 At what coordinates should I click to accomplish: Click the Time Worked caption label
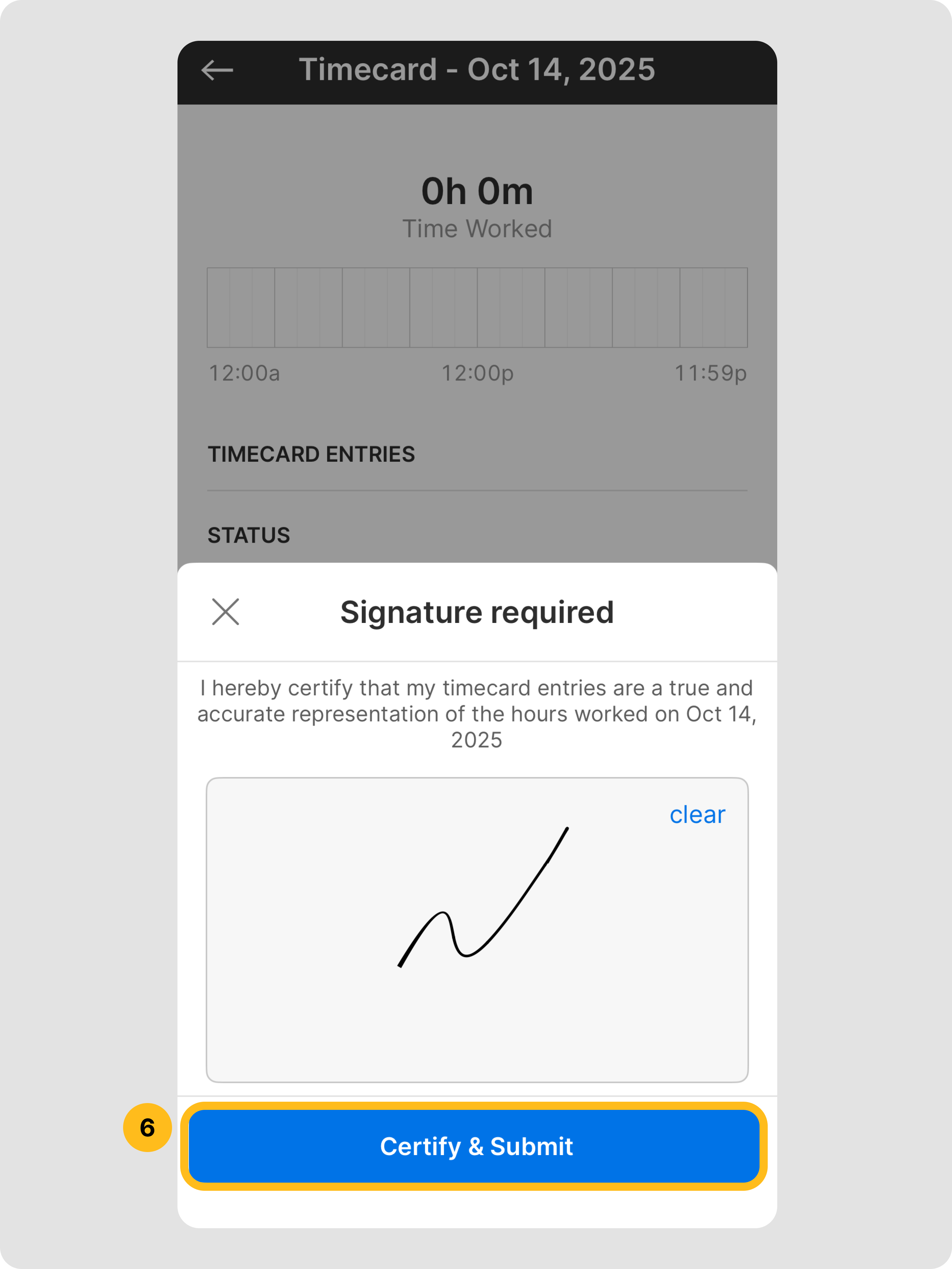click(477, 228)
